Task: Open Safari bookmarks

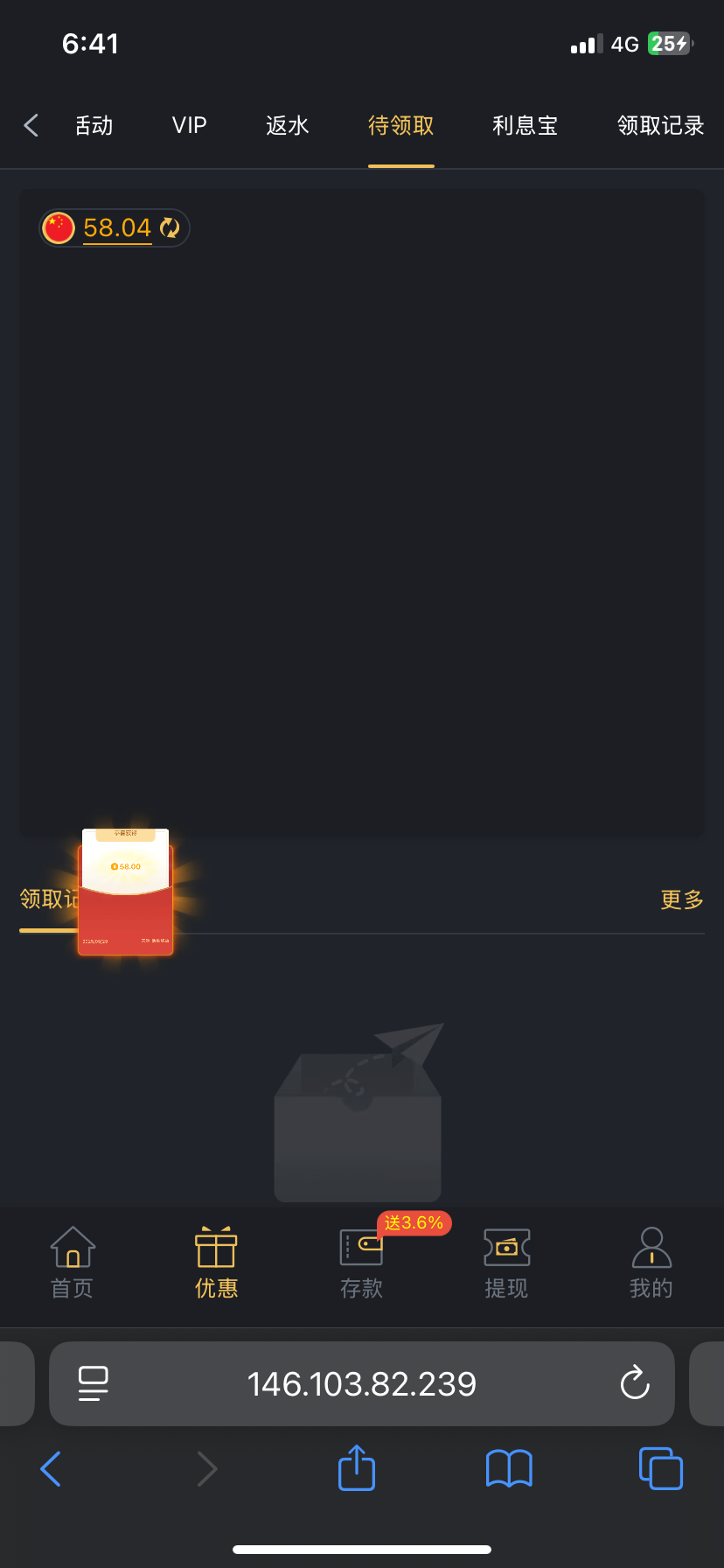Action: pos(509,1467)
